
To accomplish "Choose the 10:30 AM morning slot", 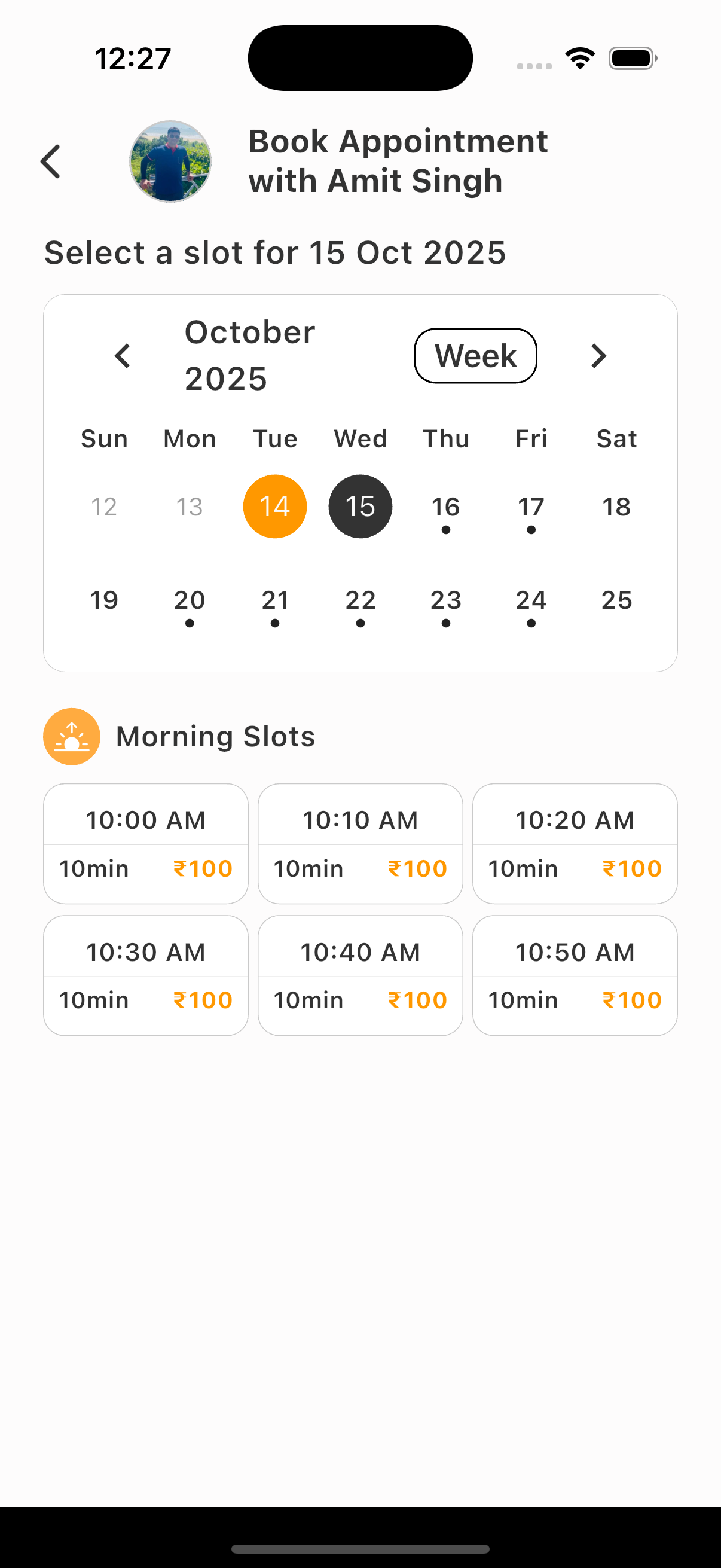I will point(145,975).
